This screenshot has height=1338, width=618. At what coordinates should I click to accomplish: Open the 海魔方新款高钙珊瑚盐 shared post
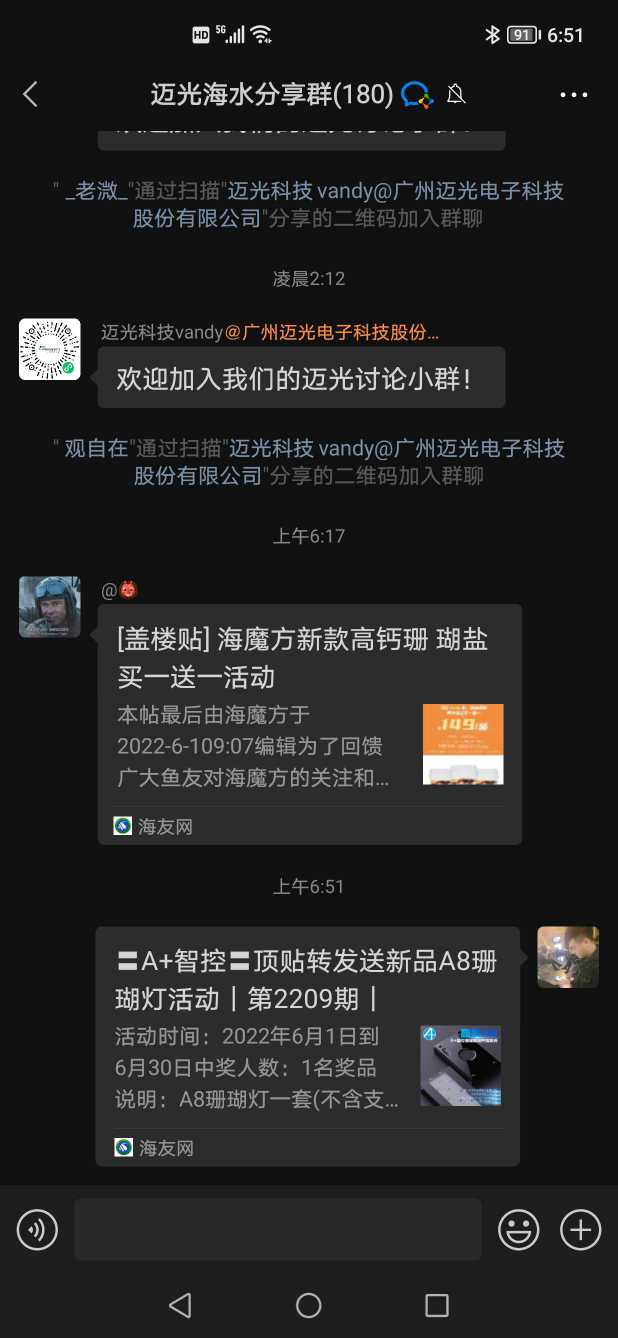coord(309,723)
